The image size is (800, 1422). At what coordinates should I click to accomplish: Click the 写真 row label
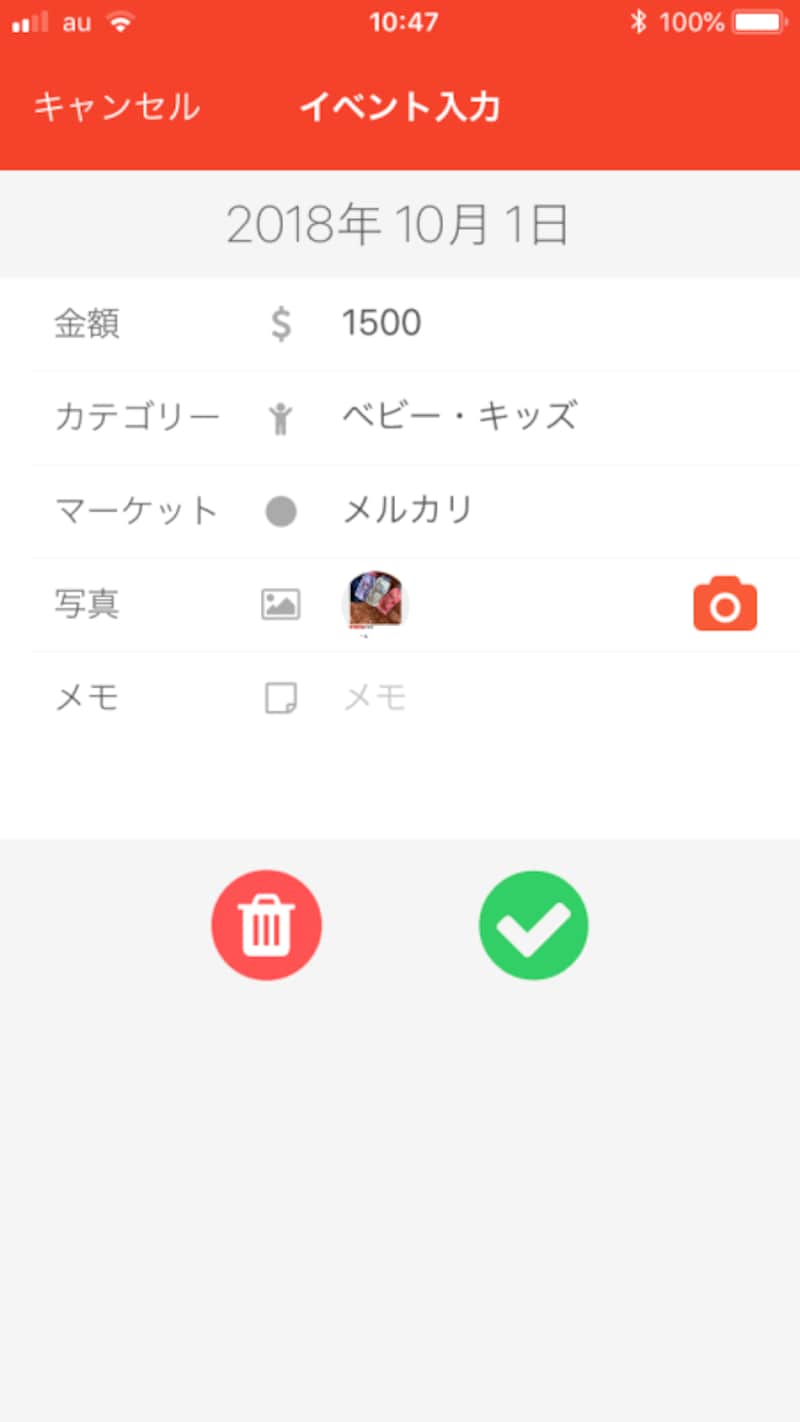(x=85, y=603)
